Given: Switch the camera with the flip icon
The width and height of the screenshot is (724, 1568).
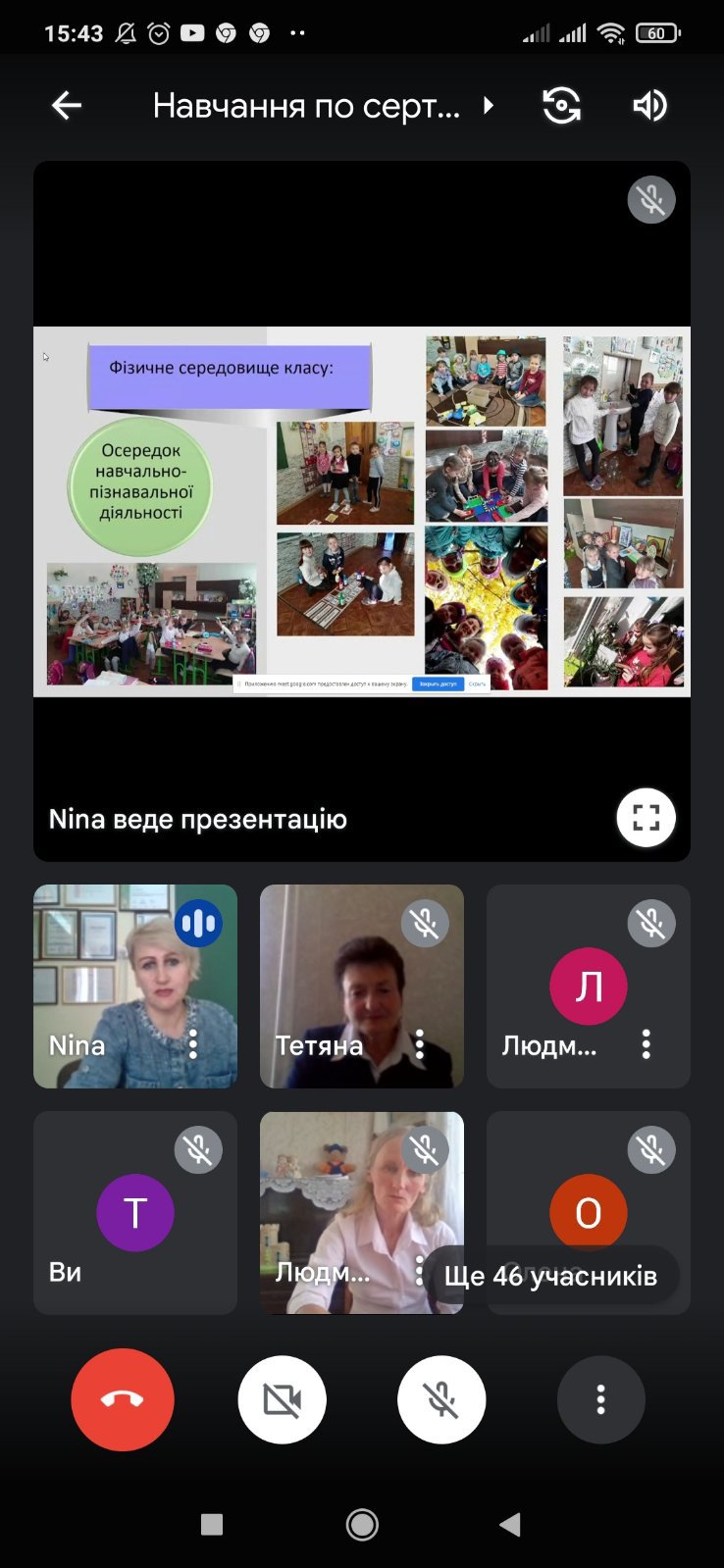Looking at the screenshot, I should (x=561, y=105).
